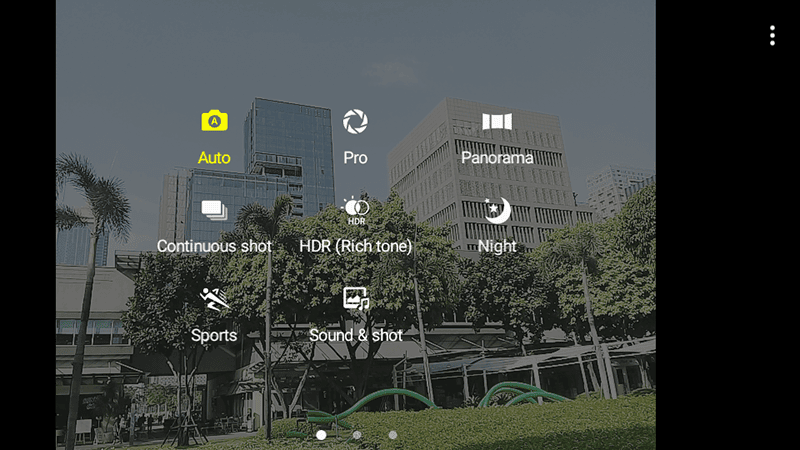Choose the Panorama mode
This screenshot has height=450, width=800.
497,137
